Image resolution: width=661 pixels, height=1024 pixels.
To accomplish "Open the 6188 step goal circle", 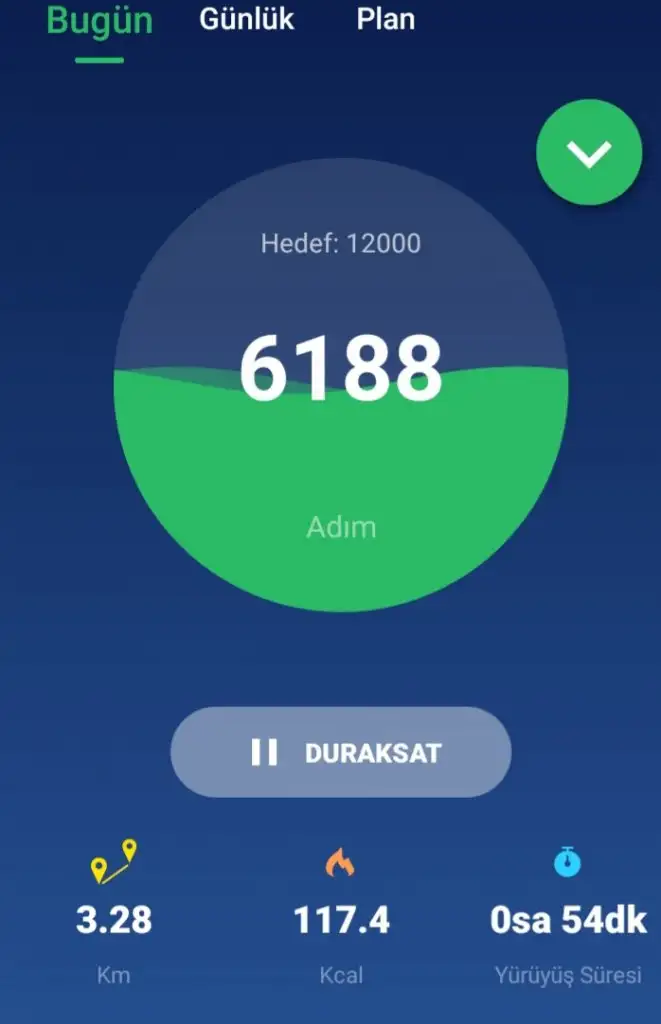I will pyautogui.click(x=341, y=384).
